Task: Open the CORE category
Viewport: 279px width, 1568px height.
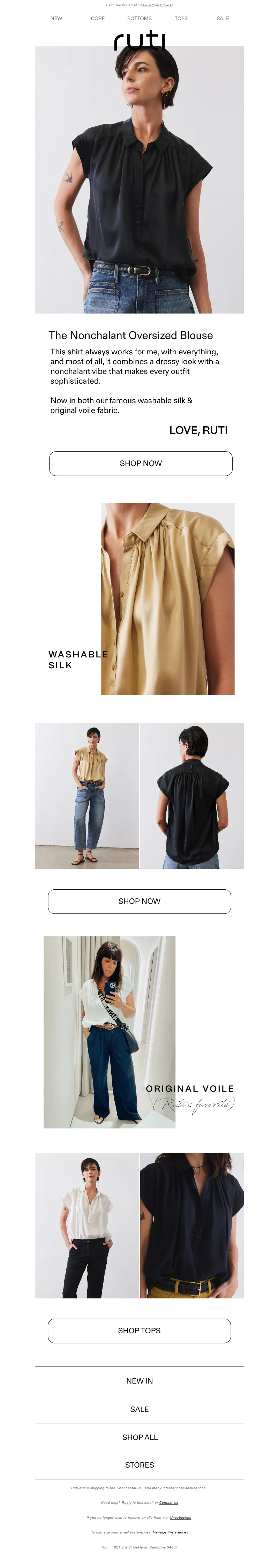Action: point(97,18)
